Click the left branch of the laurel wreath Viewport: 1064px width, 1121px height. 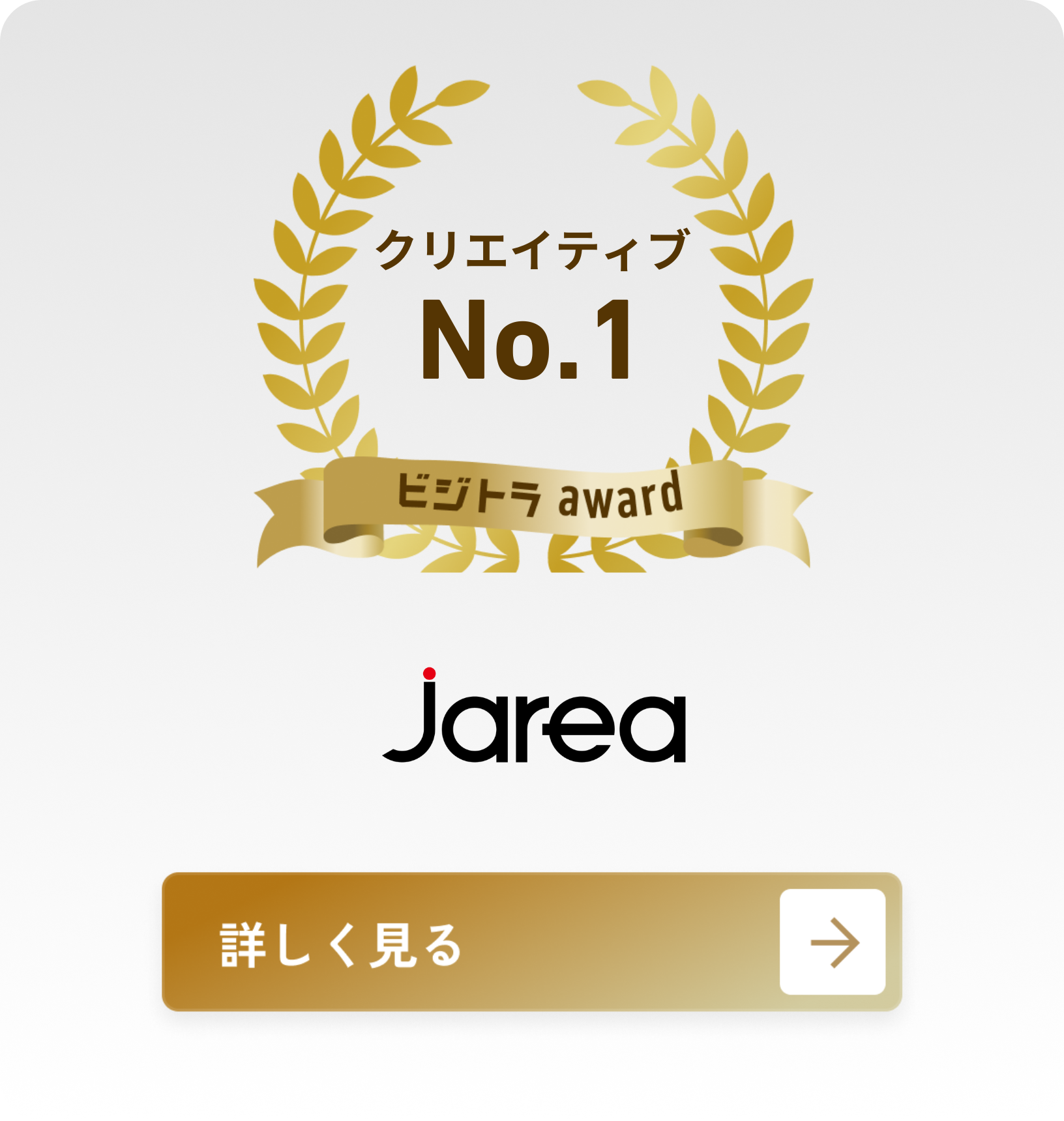313,293
